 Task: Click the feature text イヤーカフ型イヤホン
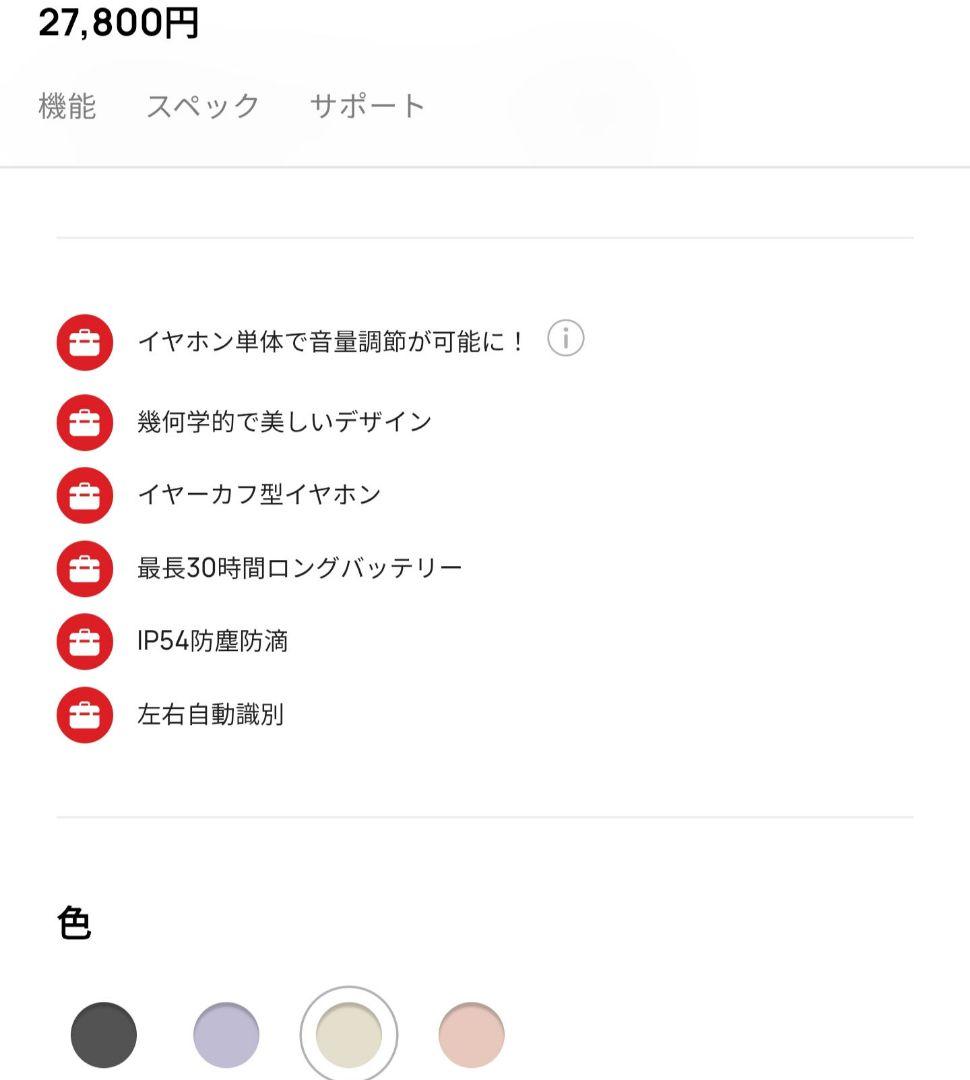click(257, 493)
